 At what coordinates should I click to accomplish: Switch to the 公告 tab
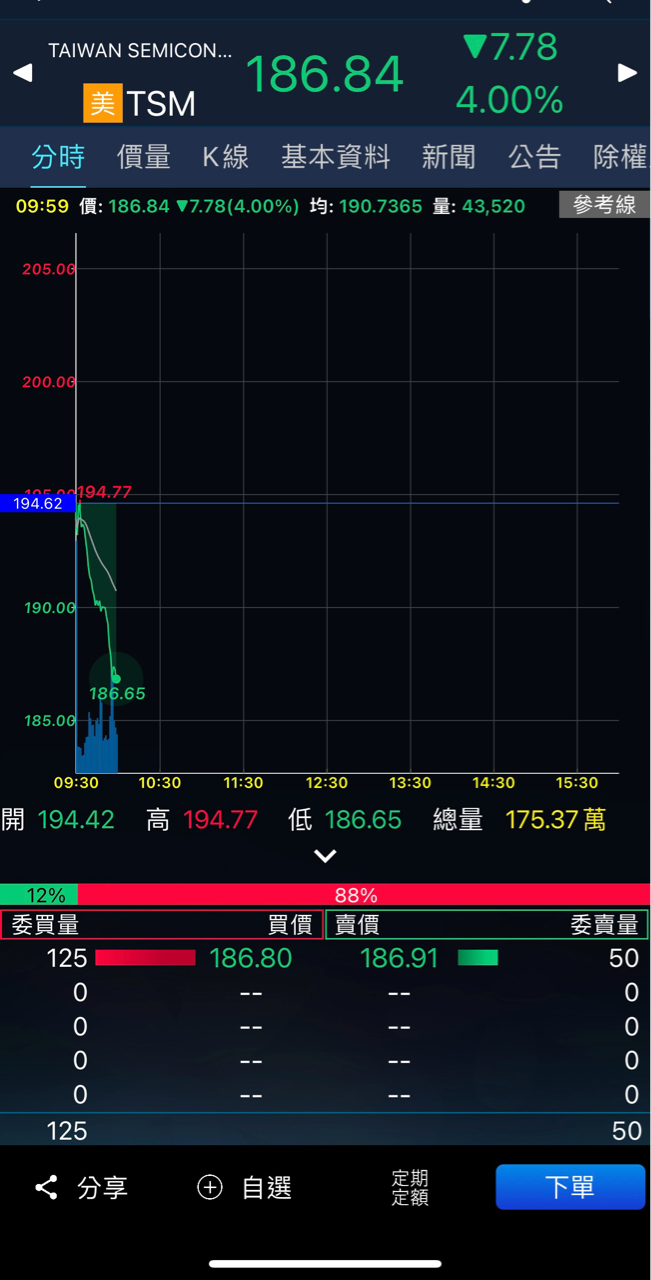535,157
